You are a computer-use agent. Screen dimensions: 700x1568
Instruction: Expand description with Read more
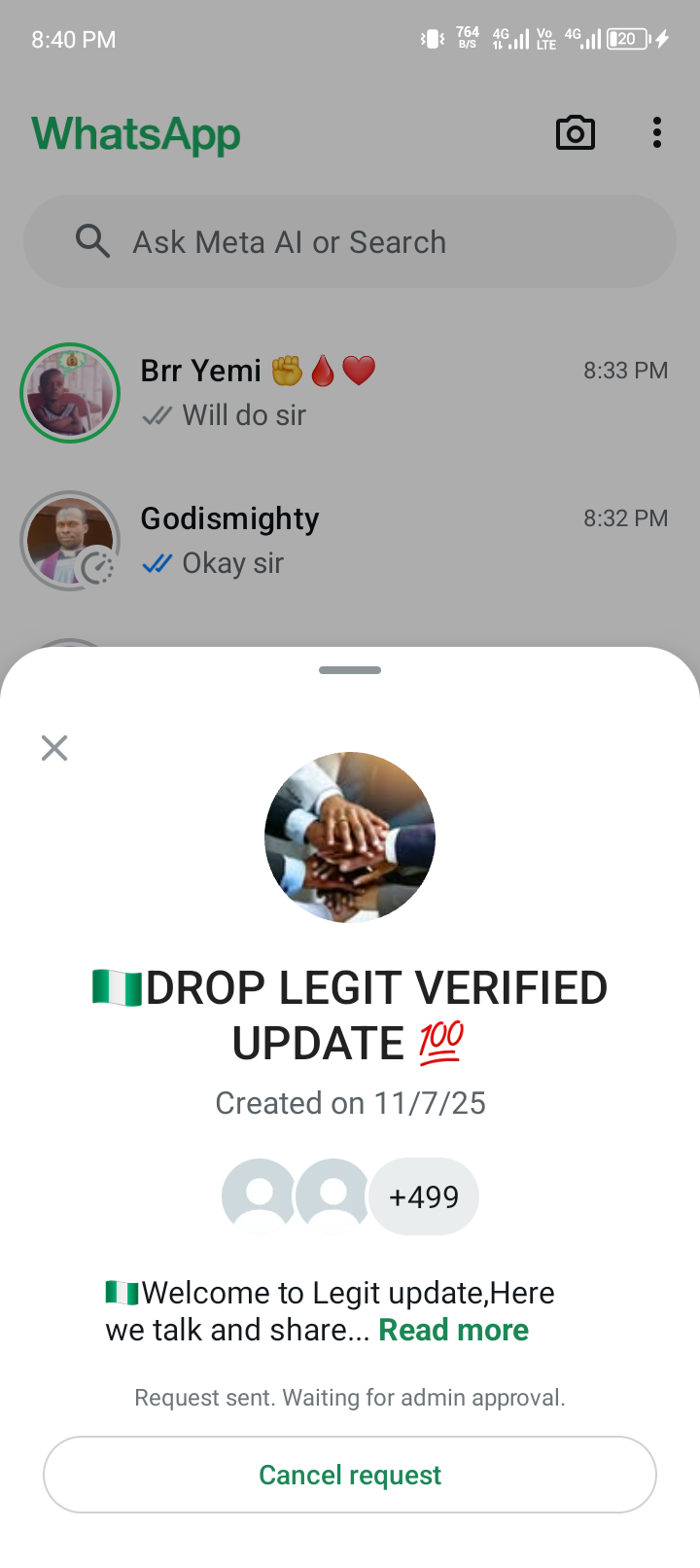tap(453, 1330)
